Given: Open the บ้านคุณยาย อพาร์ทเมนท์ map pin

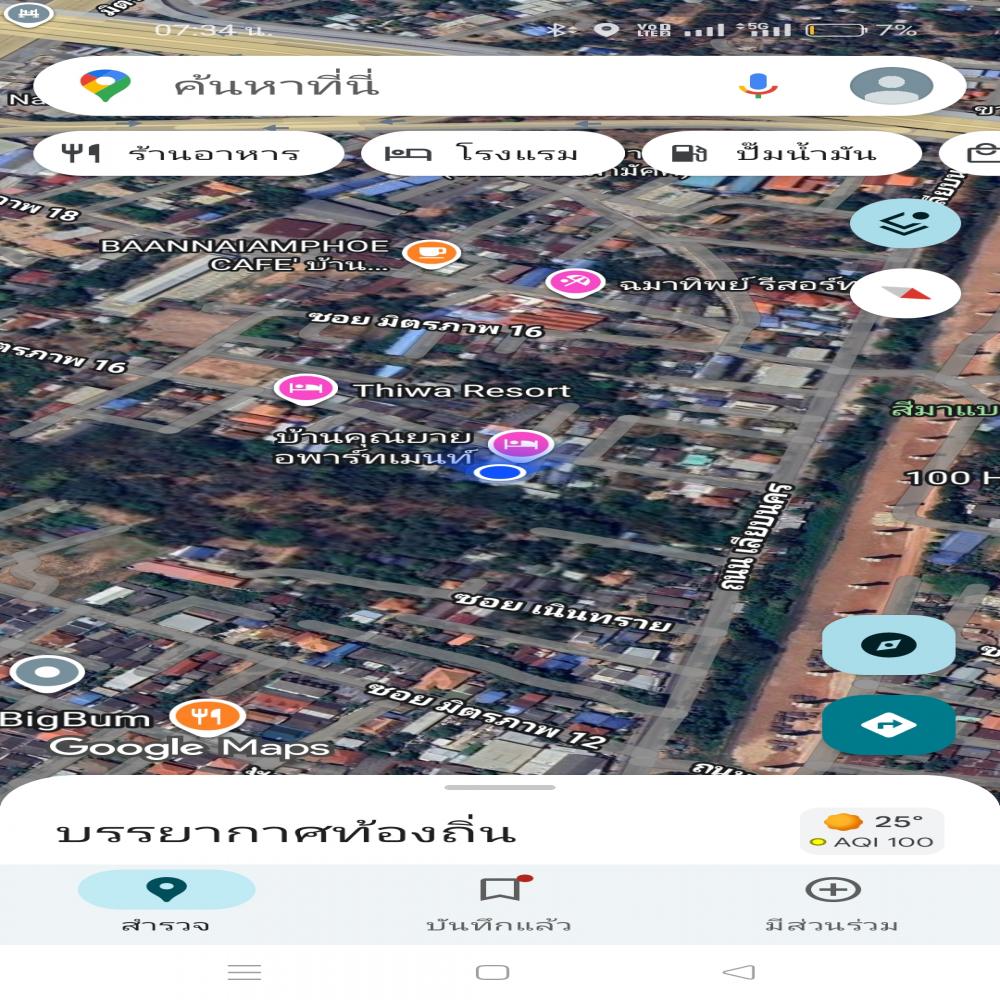Looking at the screenshot, I should [520, 442].
